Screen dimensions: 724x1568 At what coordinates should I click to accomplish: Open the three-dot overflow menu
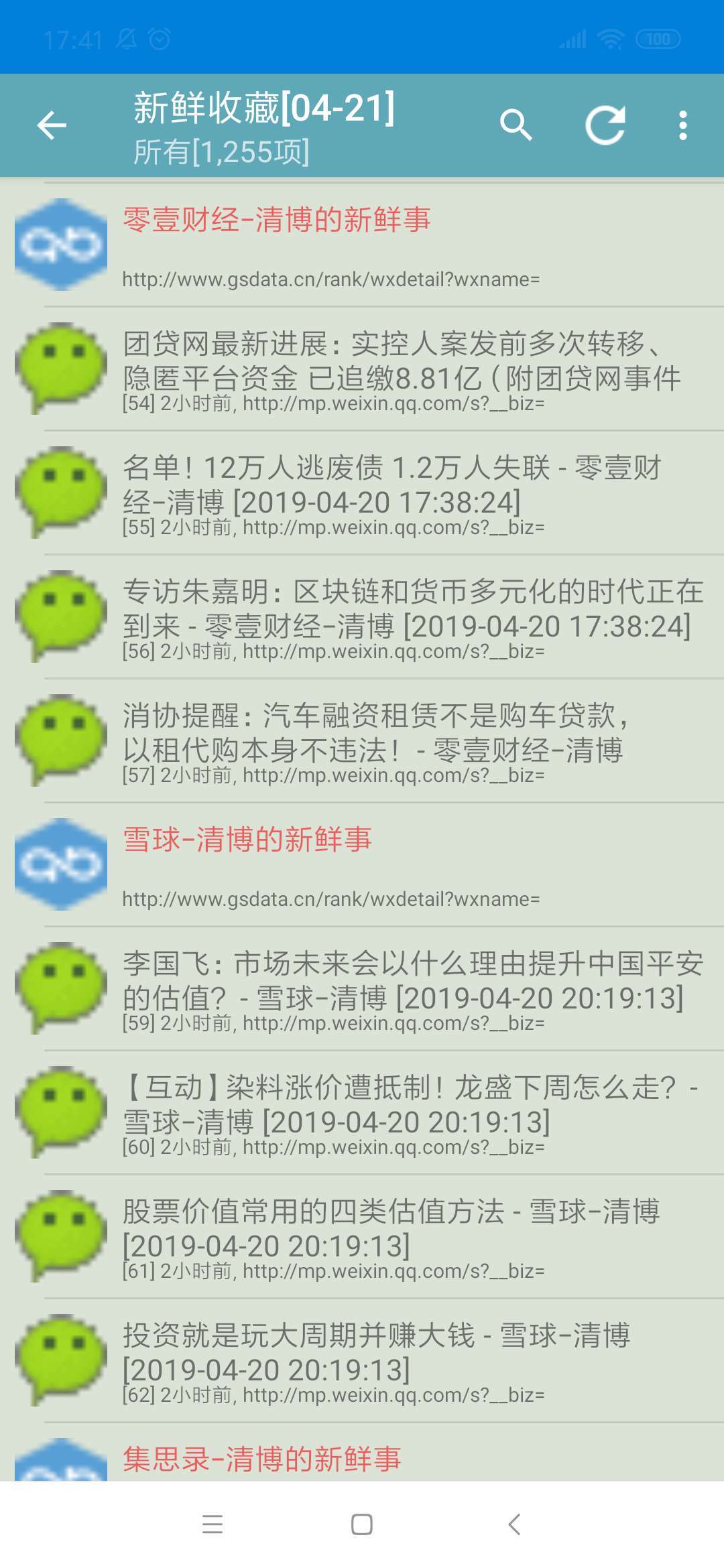(x=682, y=125)
